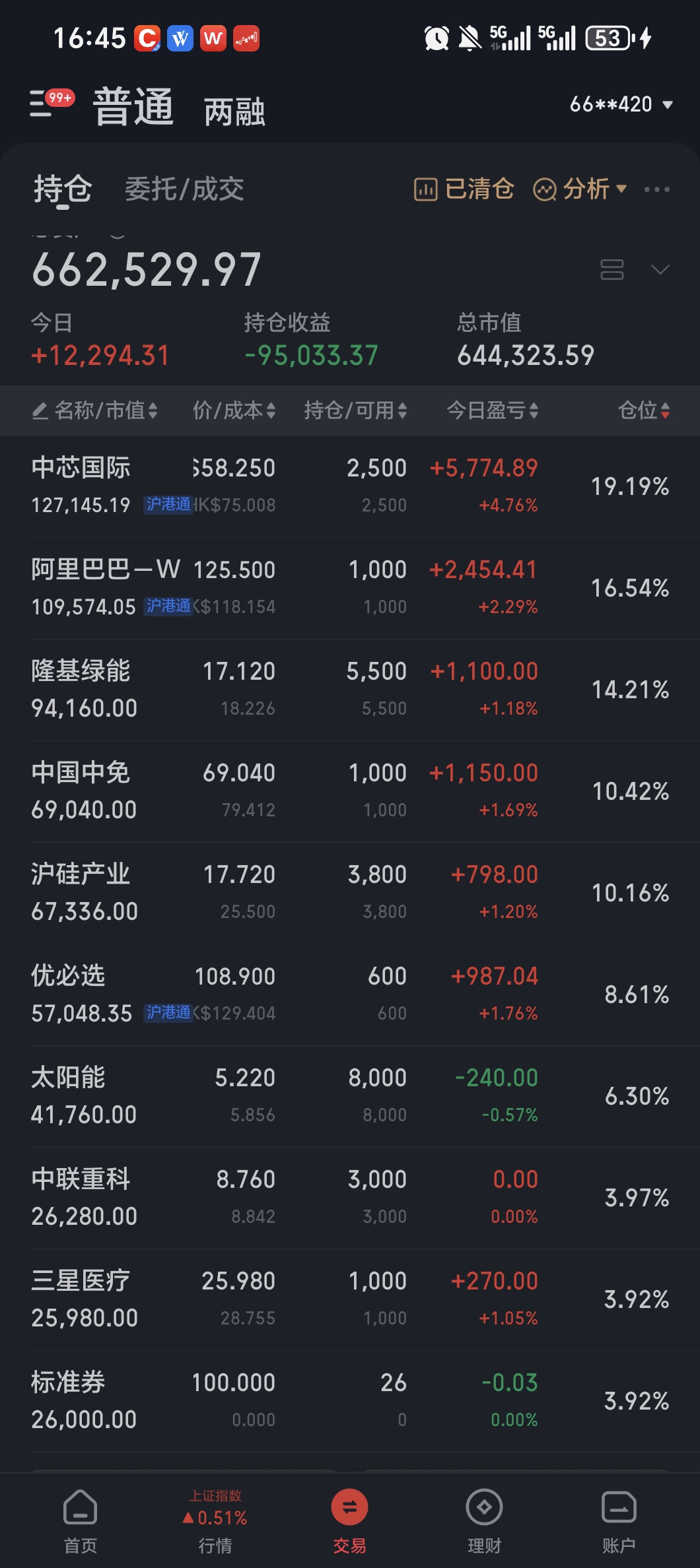The width and height of the screenshot is (700, 1568).
Task: Sort holdings by 仓位
Action: [644, 410]
